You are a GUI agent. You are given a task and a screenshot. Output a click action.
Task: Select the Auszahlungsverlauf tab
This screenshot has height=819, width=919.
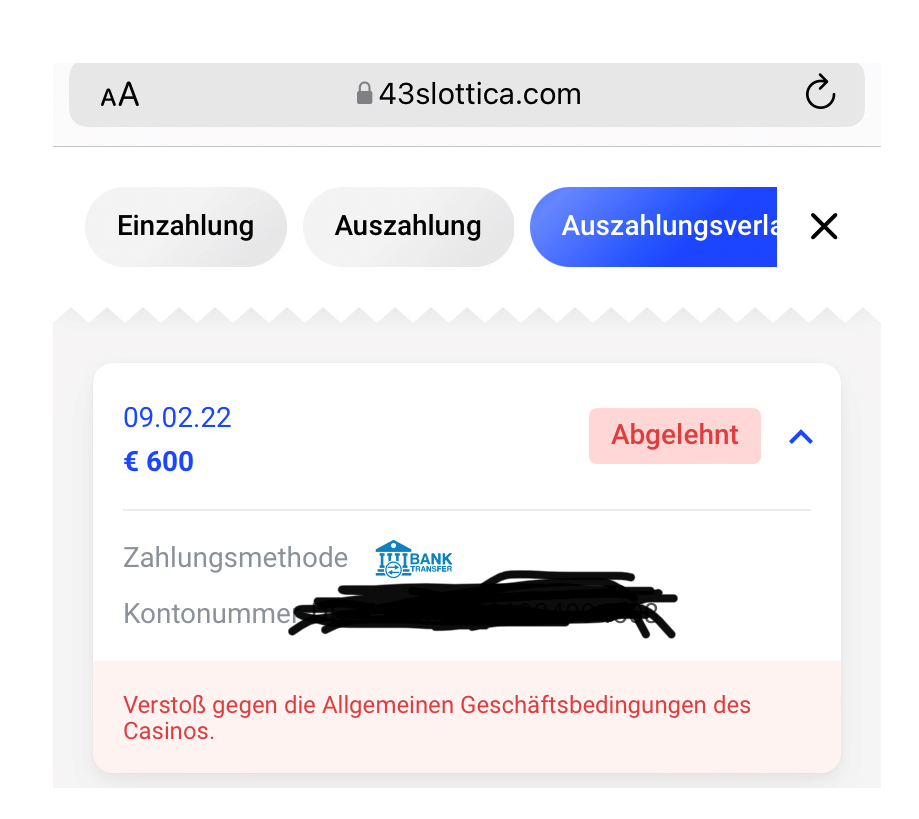(655, 227)
